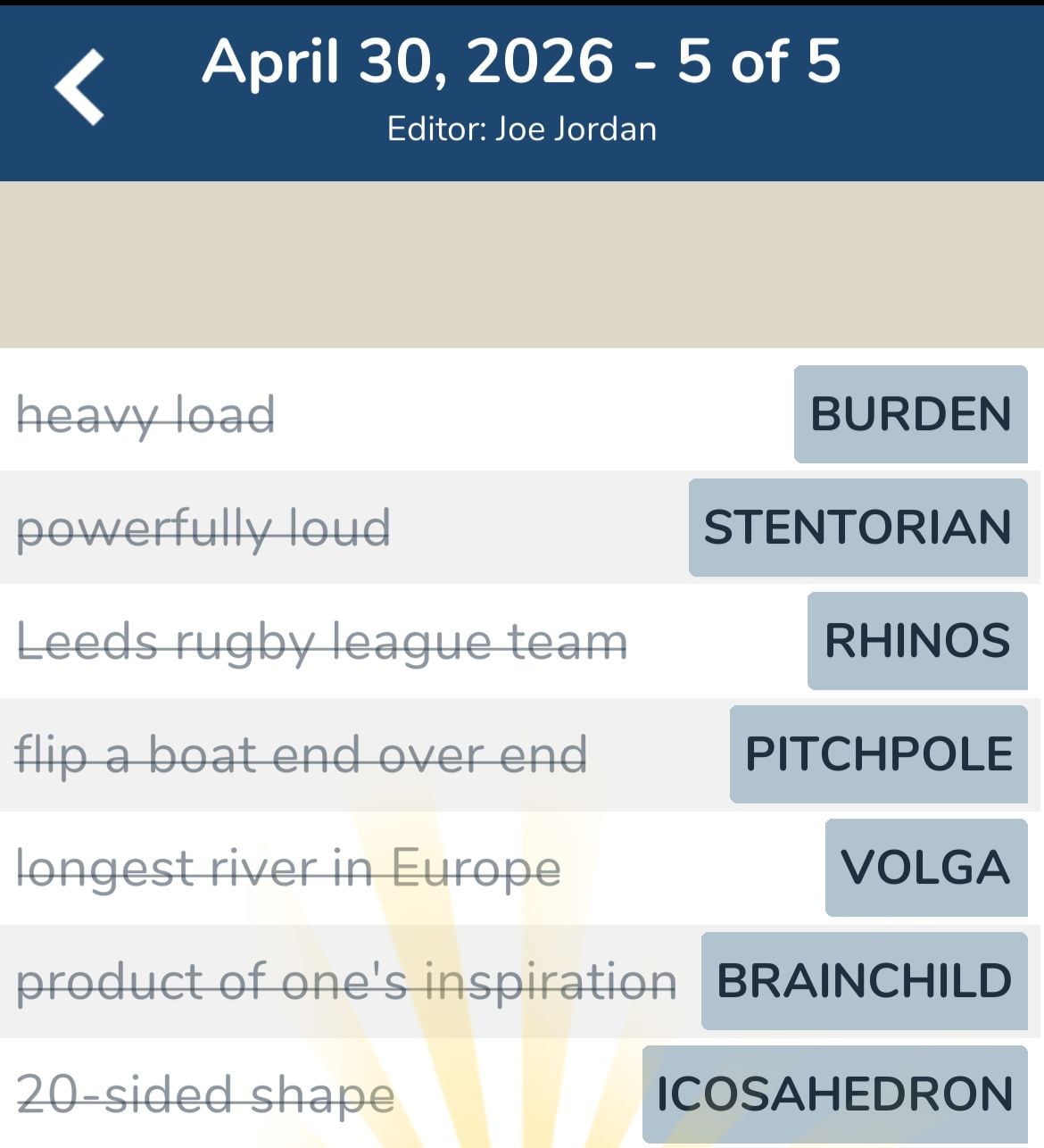1044x1148 pixels.
Task: Click the 'Leeds rugby league team' clue
Action: (324, 641)
